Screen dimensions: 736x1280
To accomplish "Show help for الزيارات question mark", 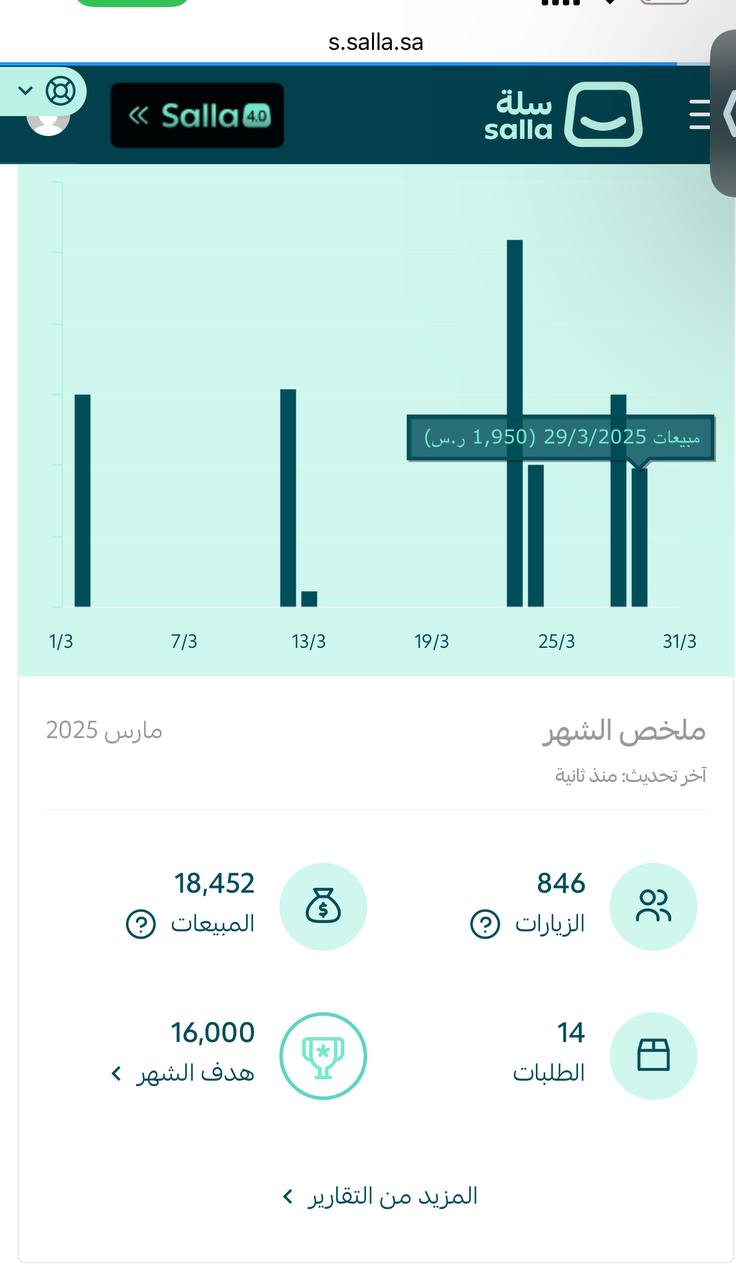I will click(485, 924).
